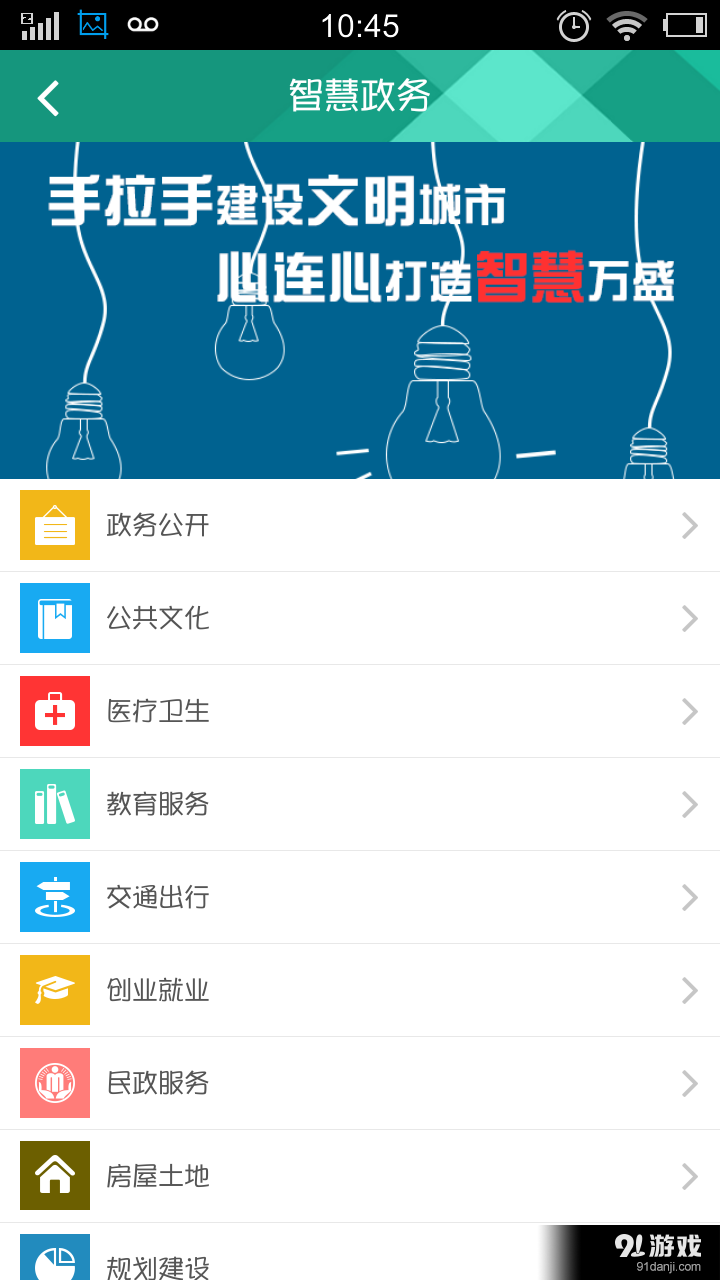The height and width of the screenshot is (1280, 720).
Task: Select the 民政服务 menu entry
Action: (157, 1083)
